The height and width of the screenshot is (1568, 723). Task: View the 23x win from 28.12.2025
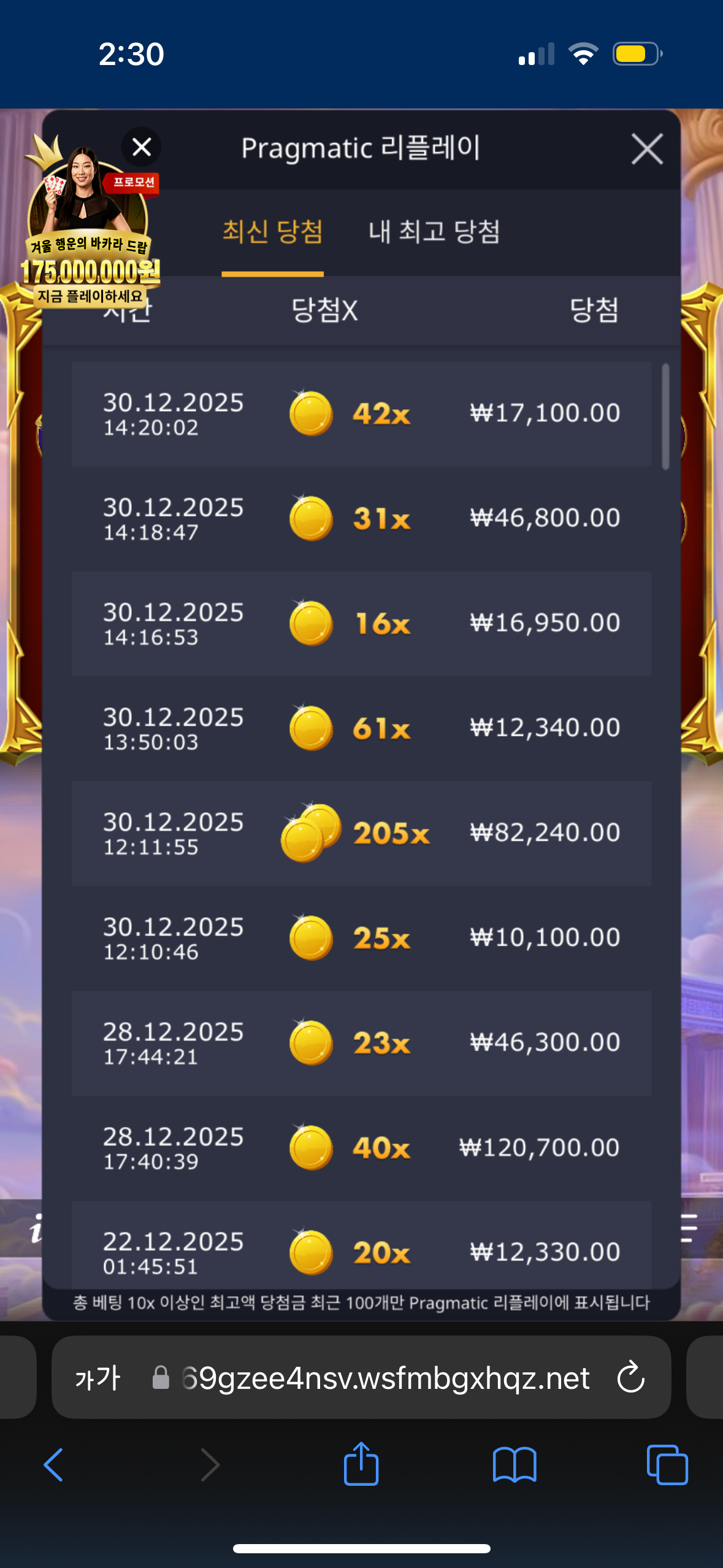[x=361, y=1043]
